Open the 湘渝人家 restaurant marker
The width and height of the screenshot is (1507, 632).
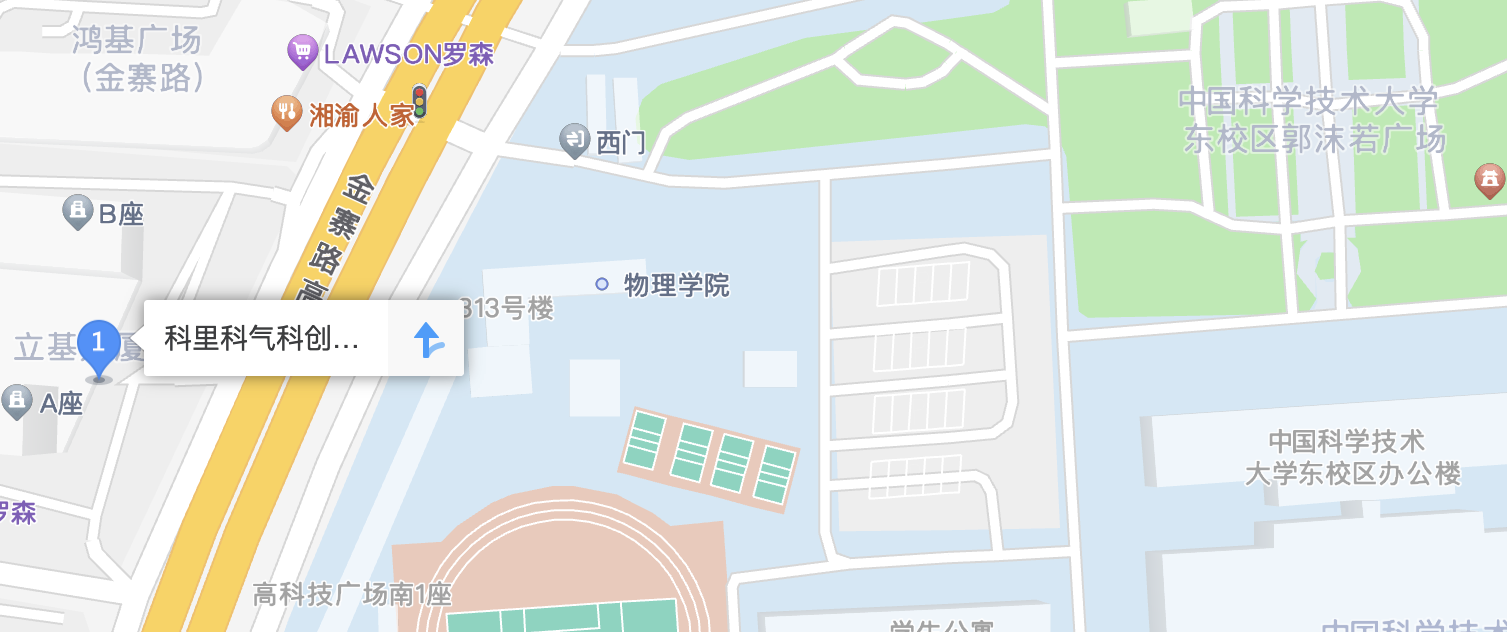(287, 113)
